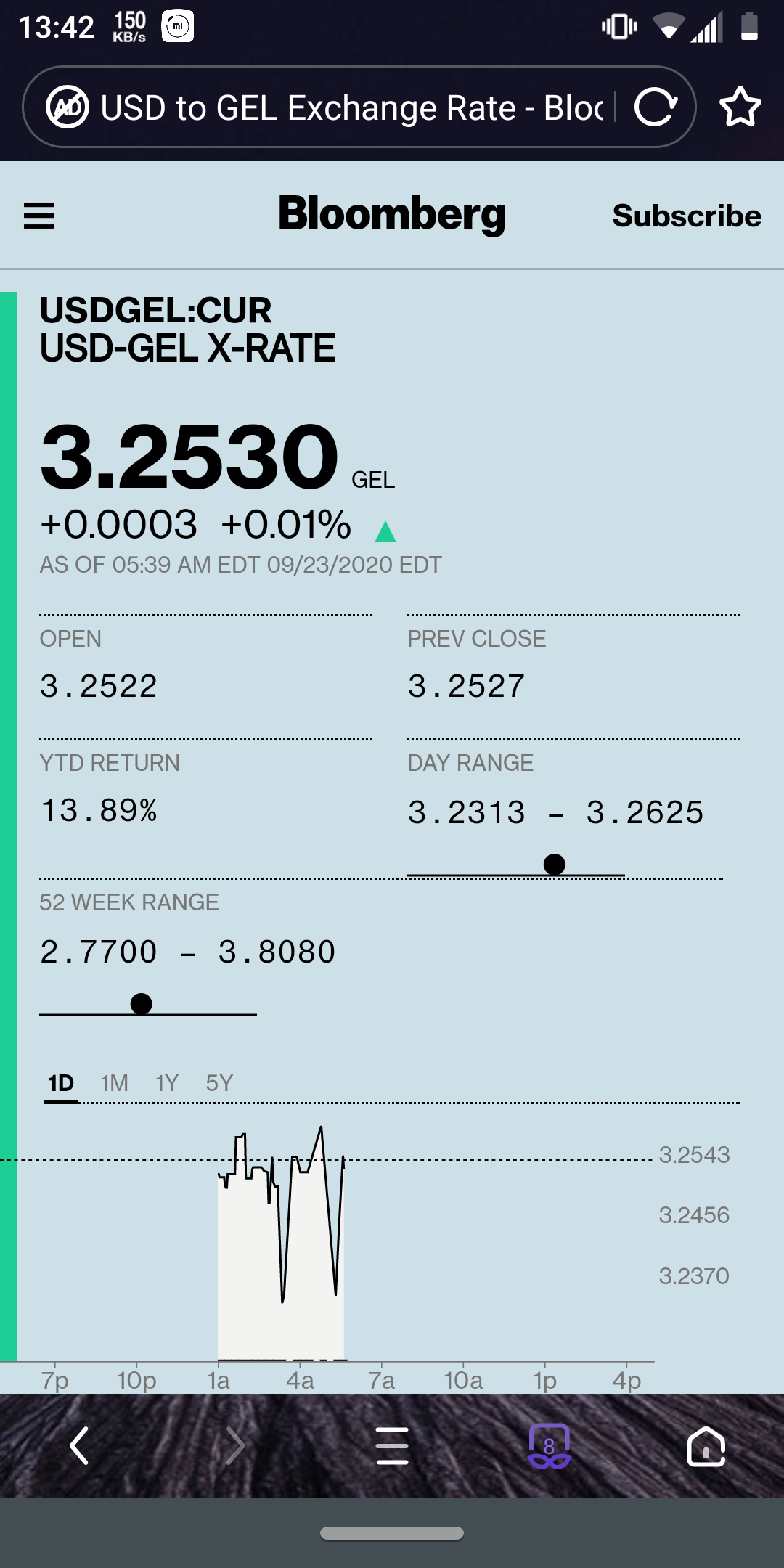Click the Bloomberg logo
This screenshot has height=1568, width=784.
[391, 213]
